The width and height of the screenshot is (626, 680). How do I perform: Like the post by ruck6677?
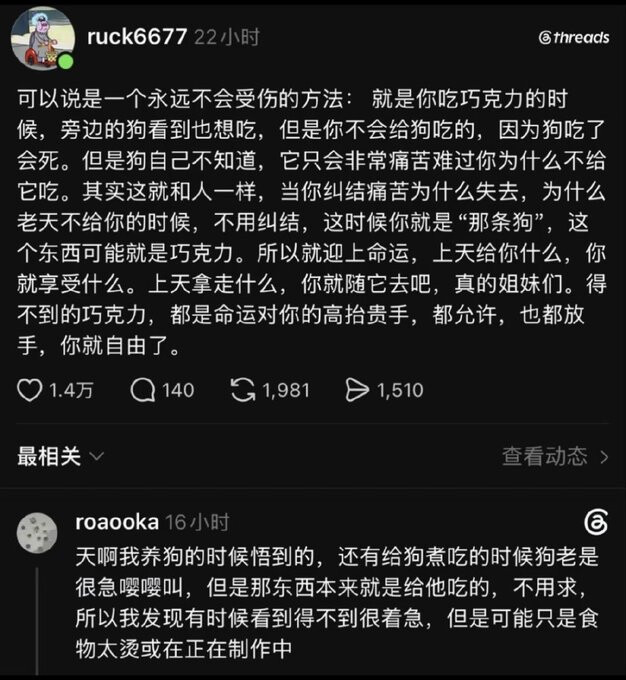[x=29, y=390]
